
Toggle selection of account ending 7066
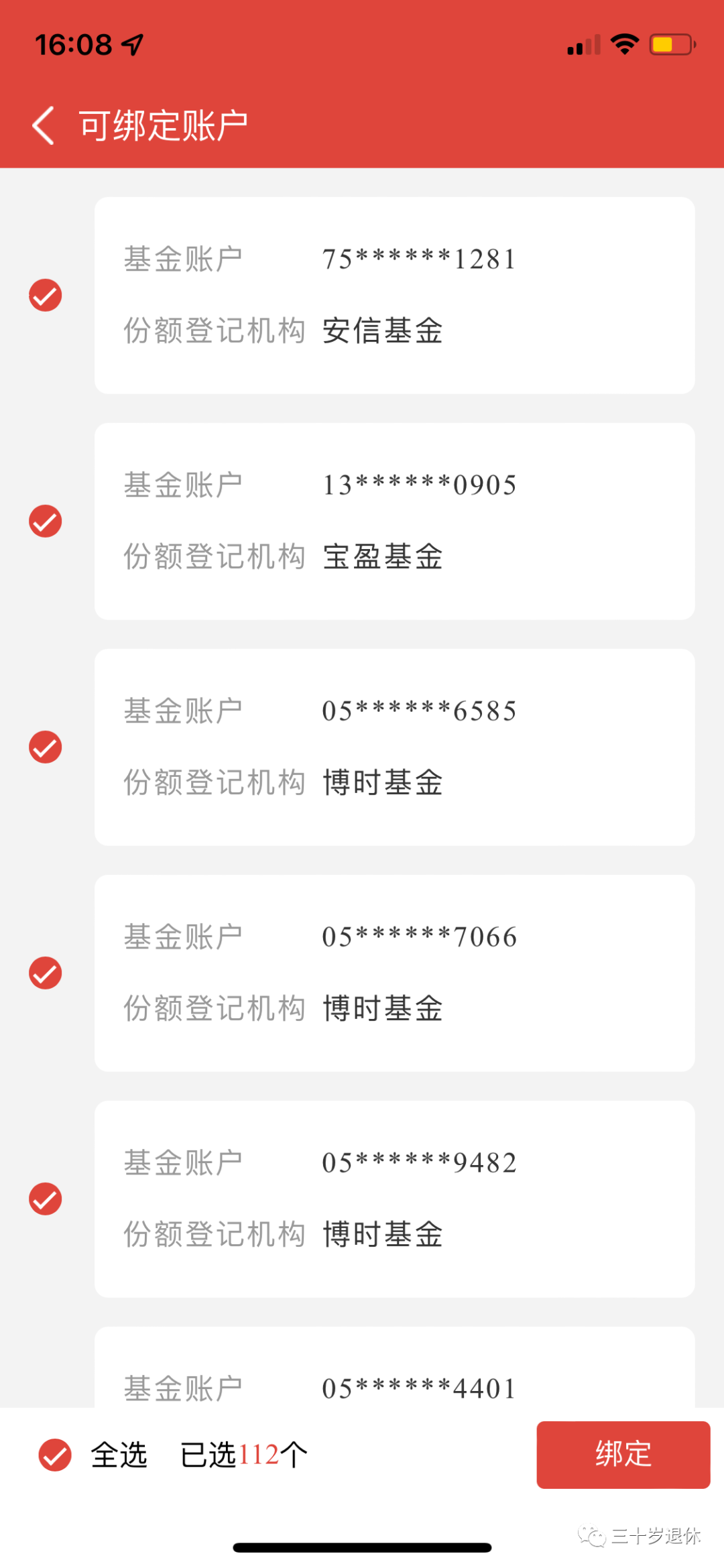[x=44, y=972]
